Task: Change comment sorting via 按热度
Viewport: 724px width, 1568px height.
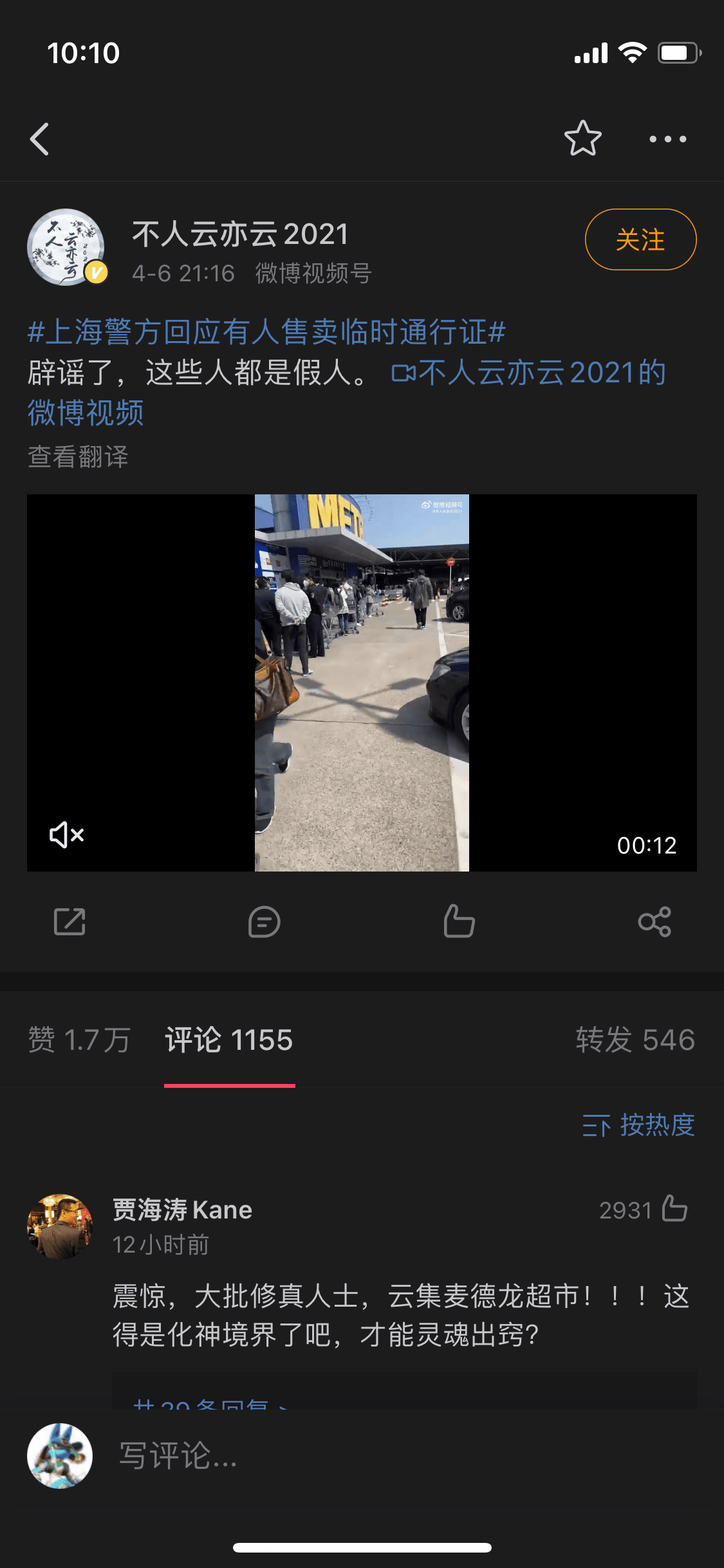Action: click(x=638, y=1125)
